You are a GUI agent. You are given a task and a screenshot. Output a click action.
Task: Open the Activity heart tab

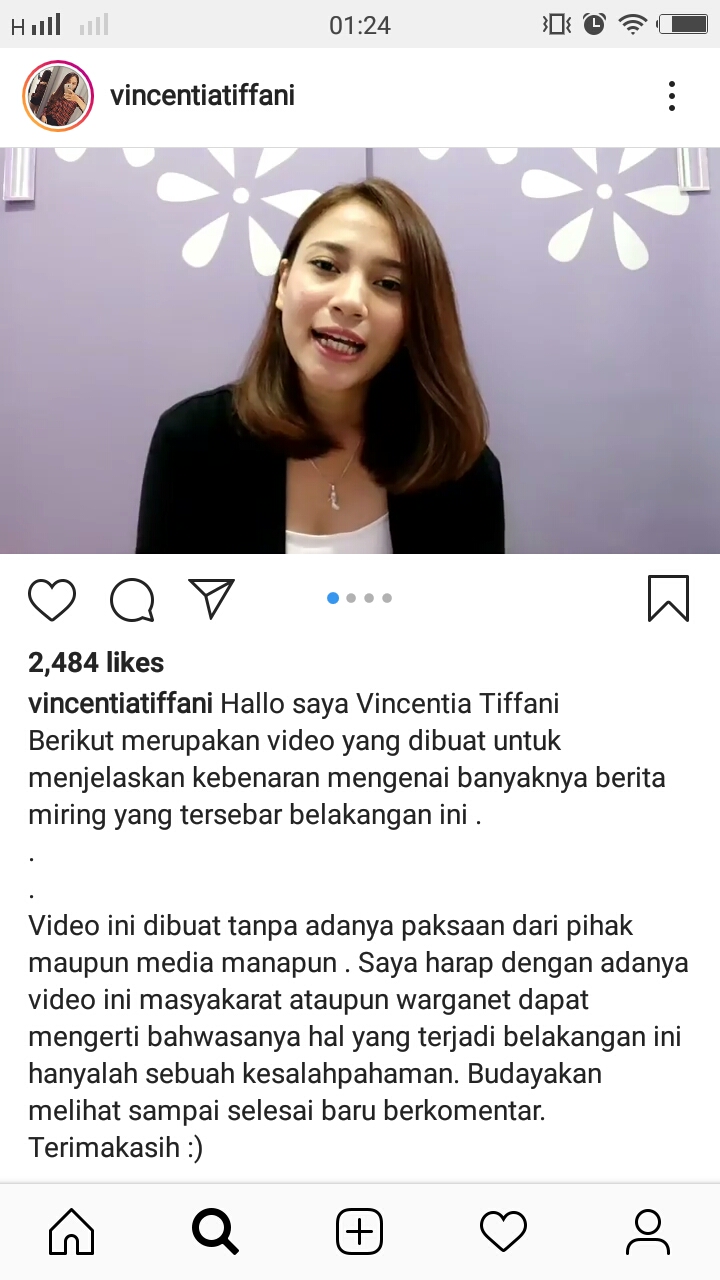(503, 1232)
